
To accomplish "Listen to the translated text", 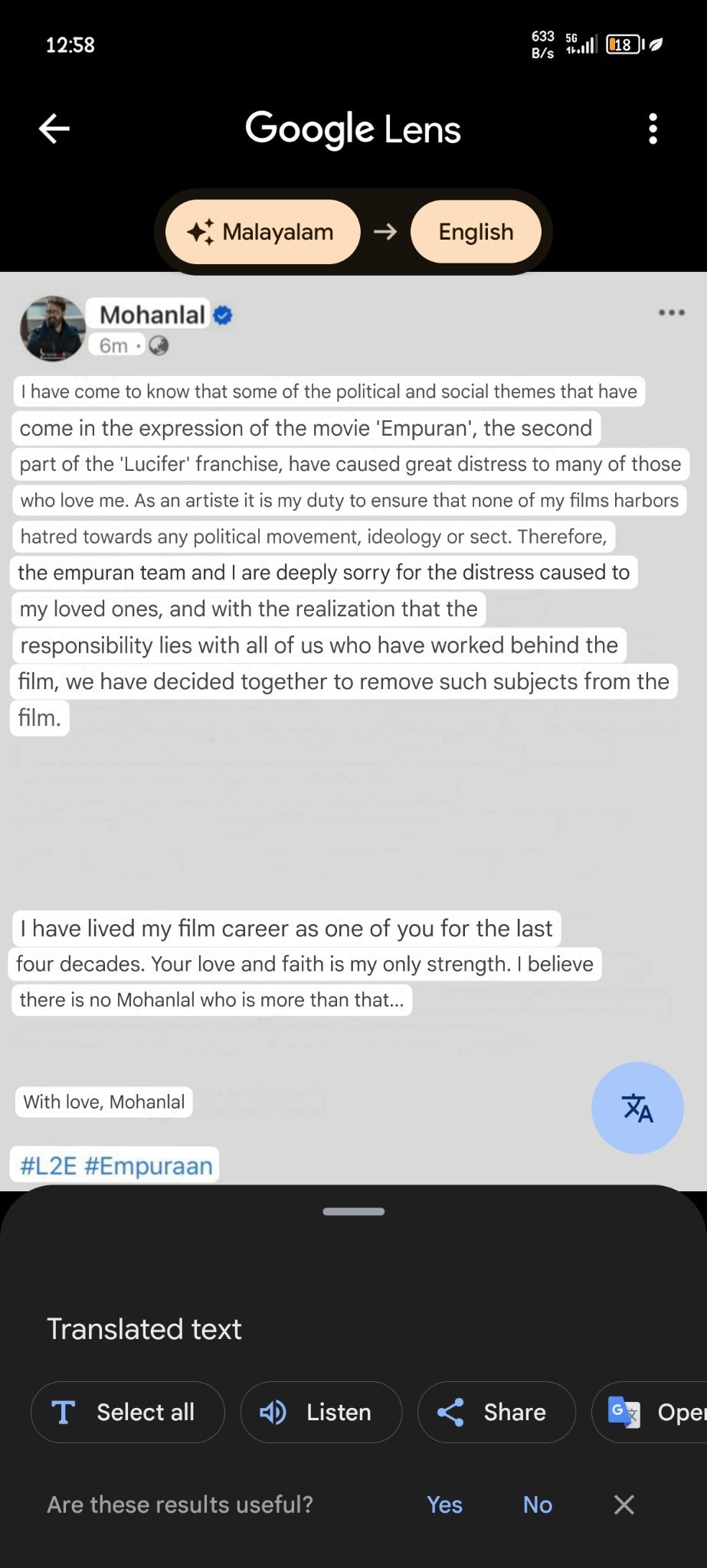I will pos(321,1412).
